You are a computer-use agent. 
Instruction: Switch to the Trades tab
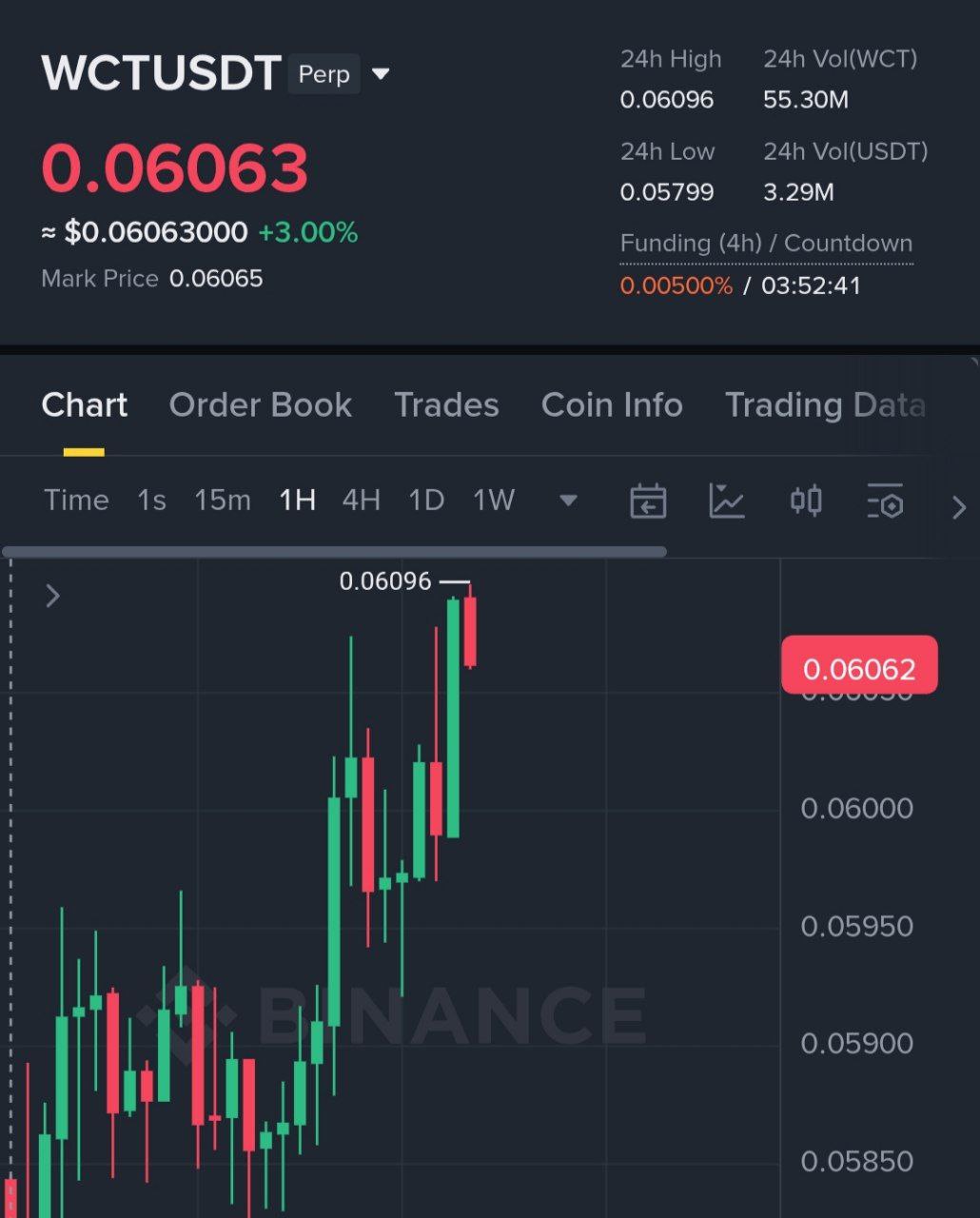[446, 405]
